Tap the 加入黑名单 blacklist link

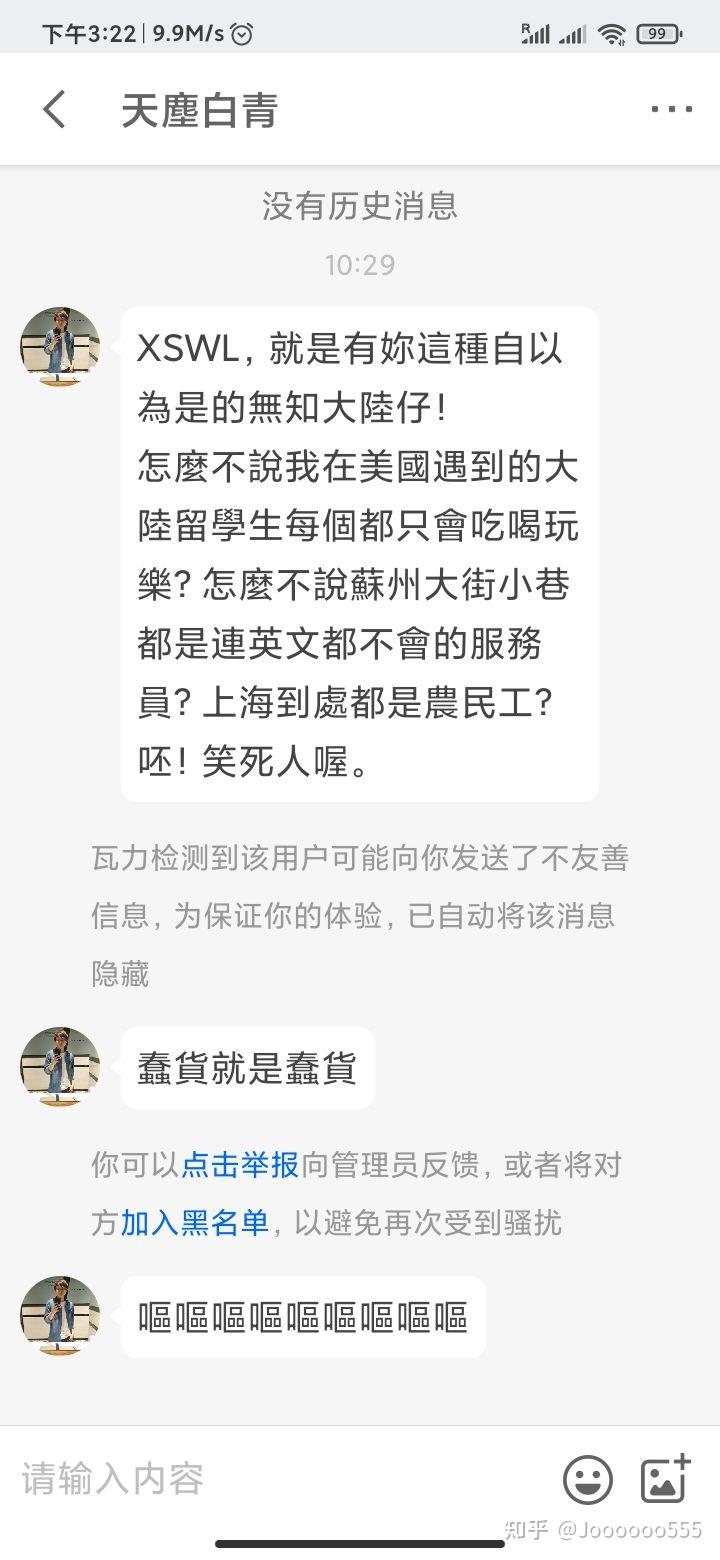[x=194, y=1223]
